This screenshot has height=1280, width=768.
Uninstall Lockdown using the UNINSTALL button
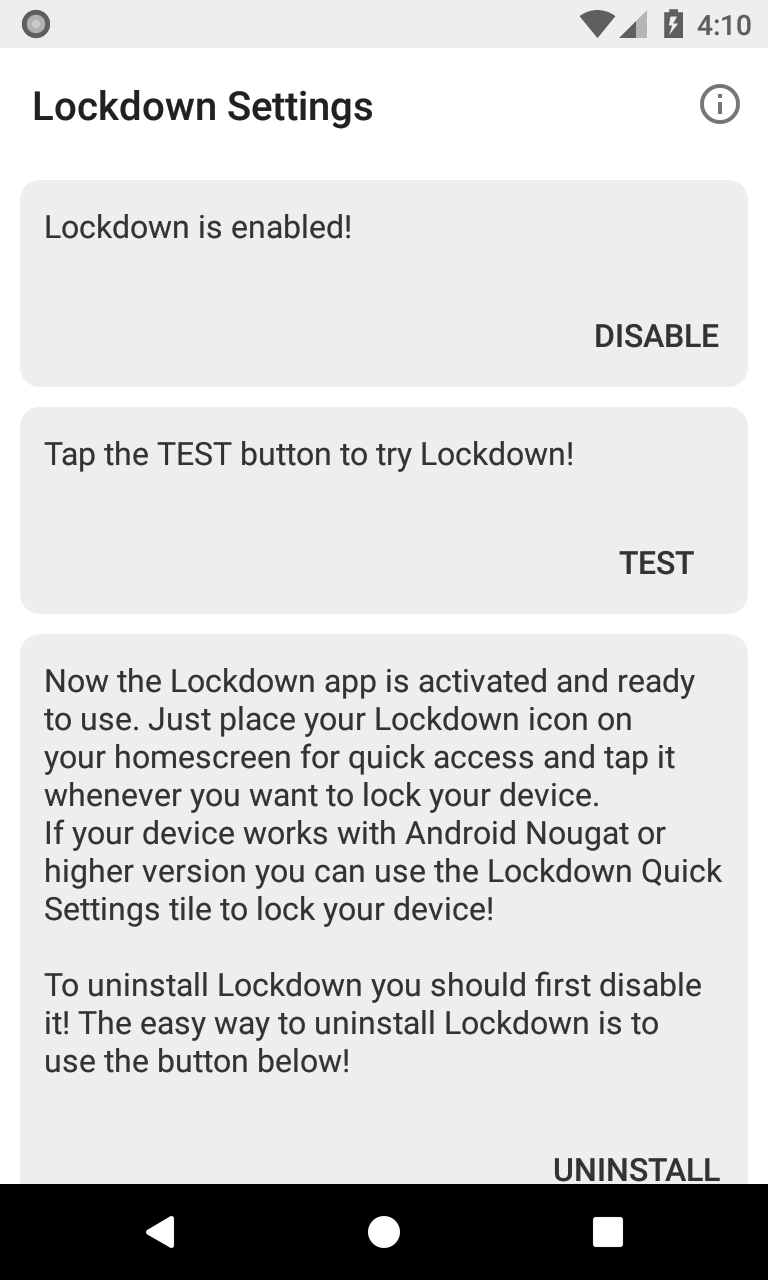point(636,1168)
